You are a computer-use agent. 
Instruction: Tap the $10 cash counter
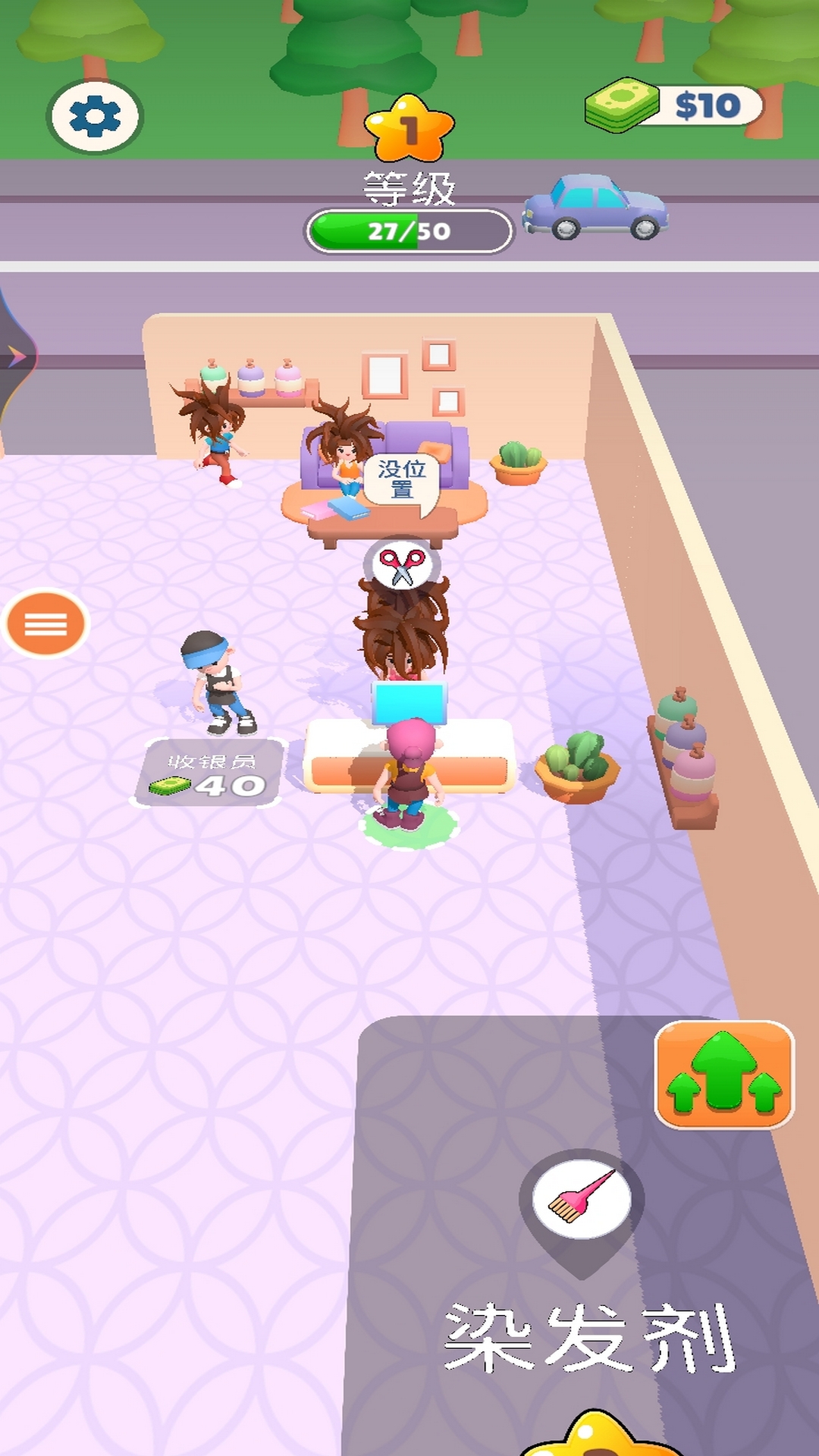[x=674, y=105]
